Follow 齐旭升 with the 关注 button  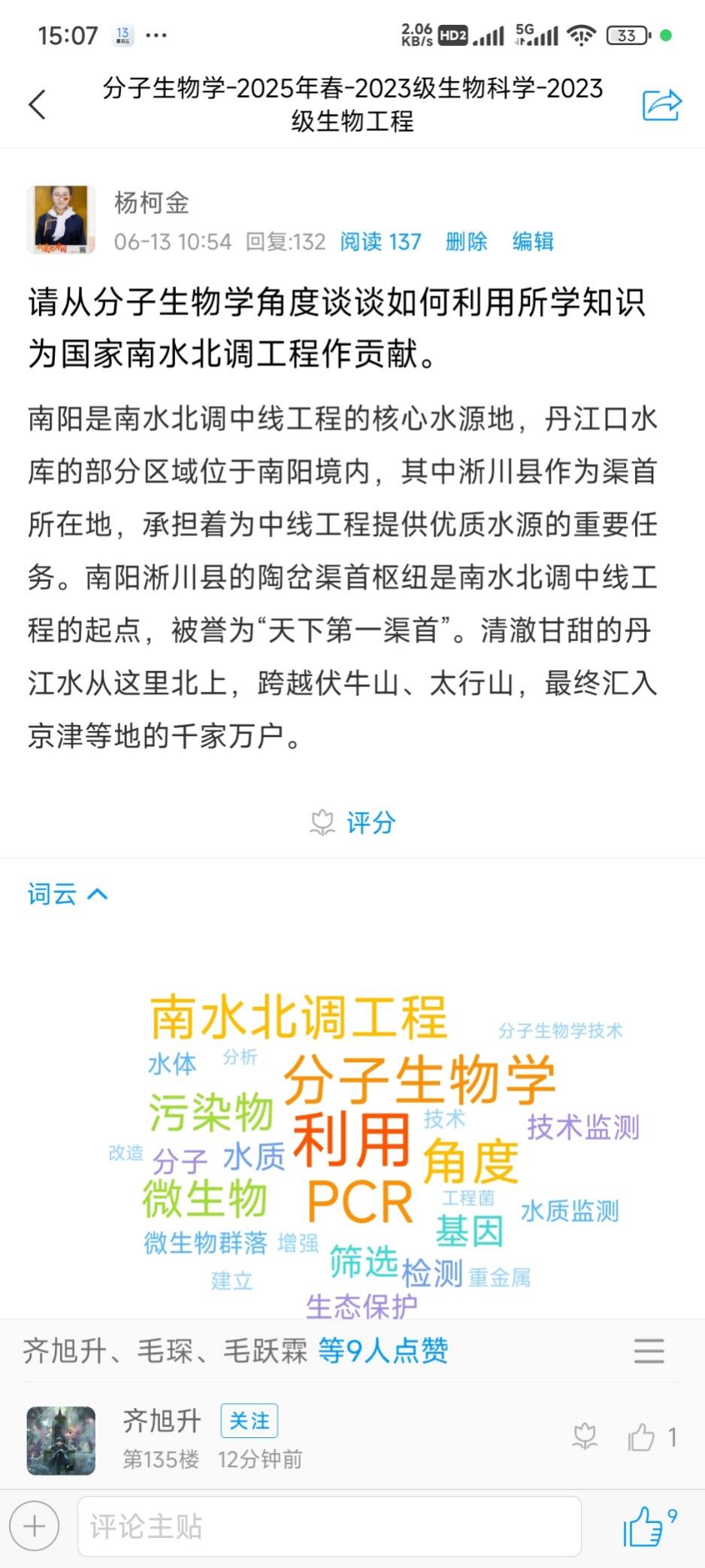250,1421
